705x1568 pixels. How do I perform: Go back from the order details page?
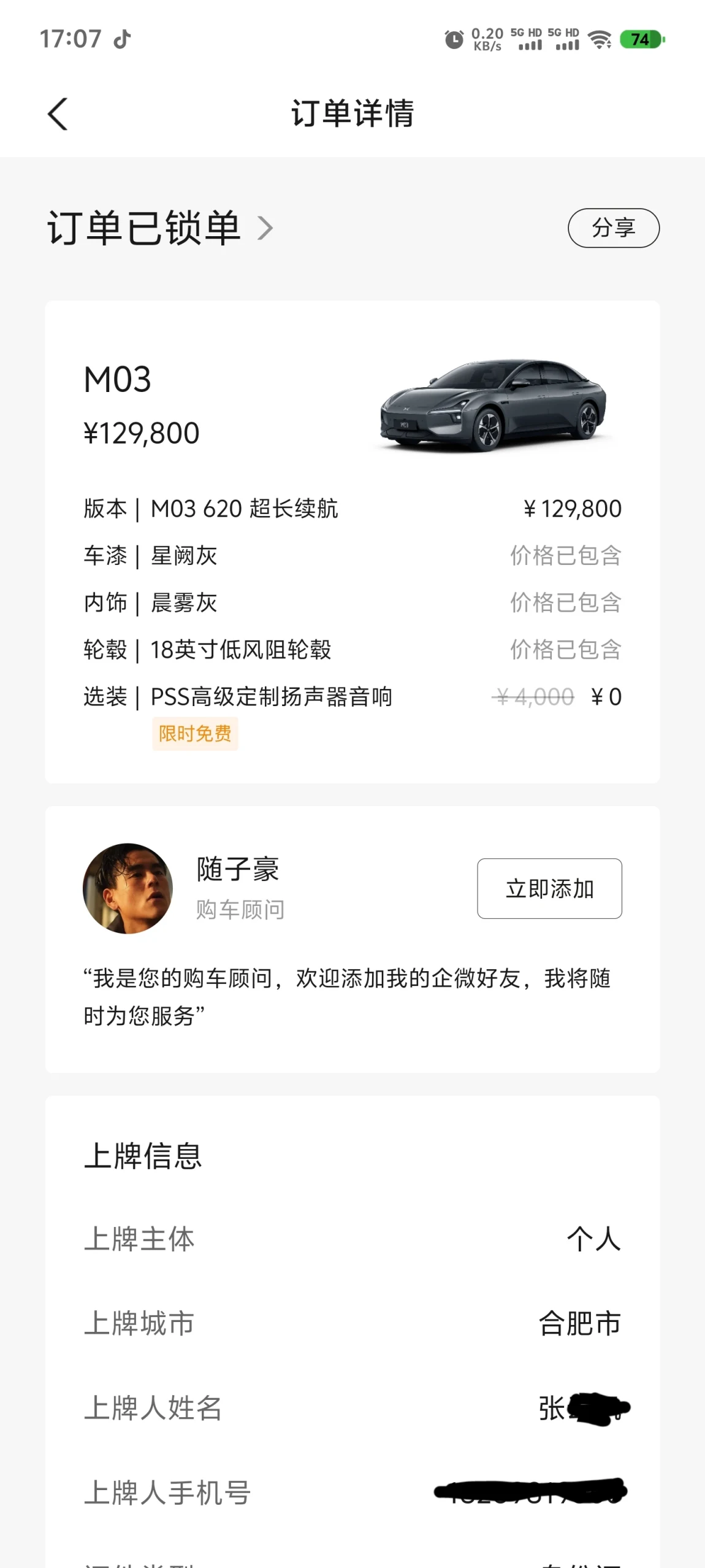click(58, 114)
